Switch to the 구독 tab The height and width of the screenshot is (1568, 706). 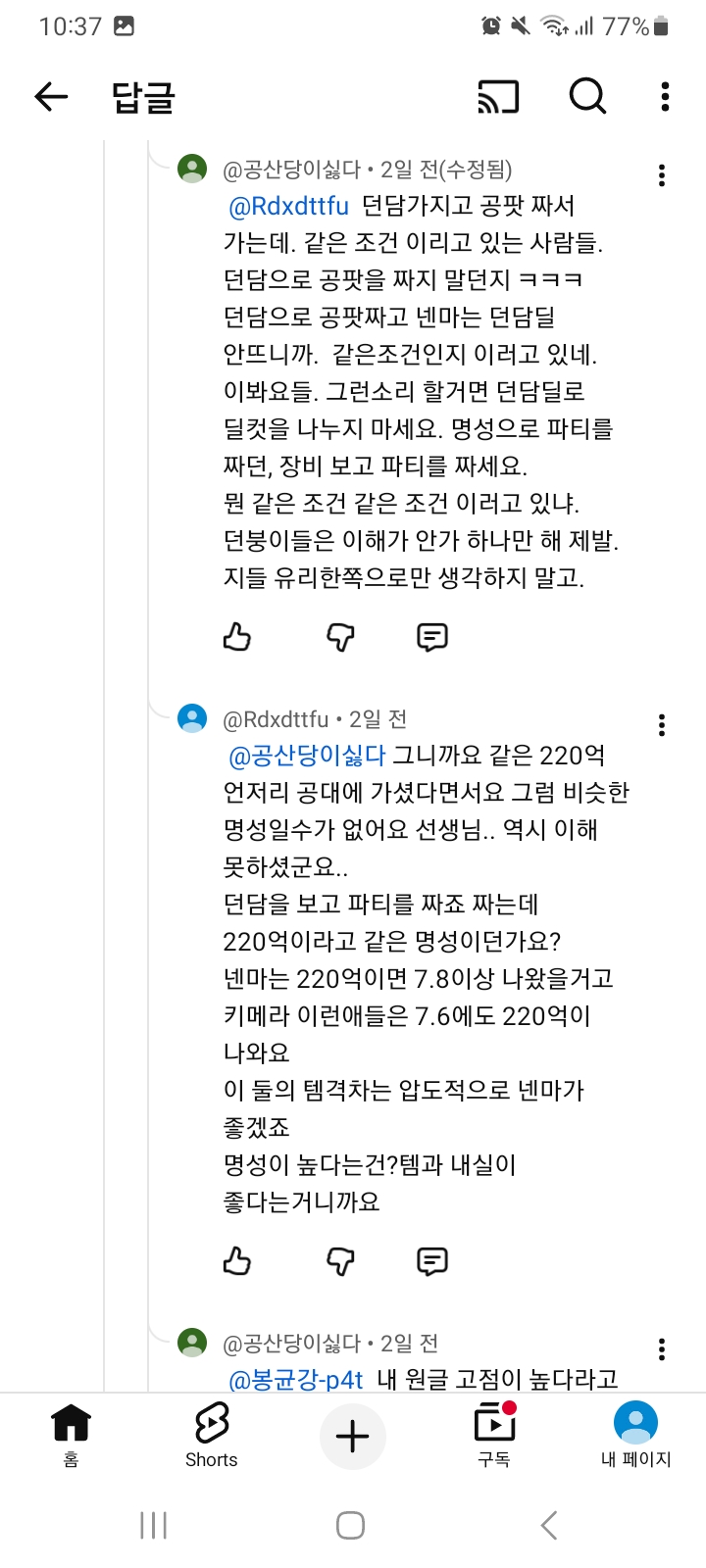pyautogui.click(x=494, y=1435)
